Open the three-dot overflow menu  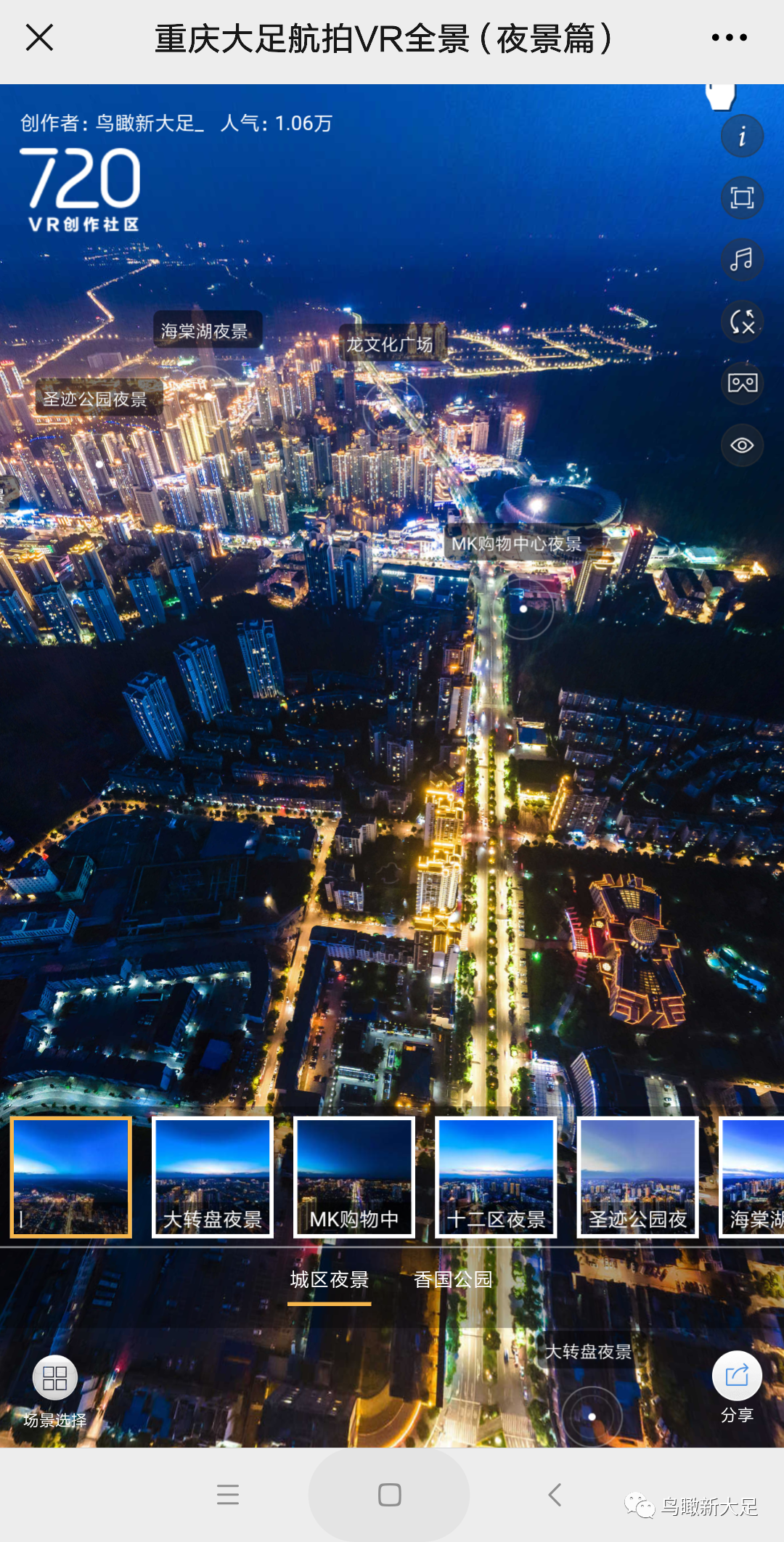point(729,38)
